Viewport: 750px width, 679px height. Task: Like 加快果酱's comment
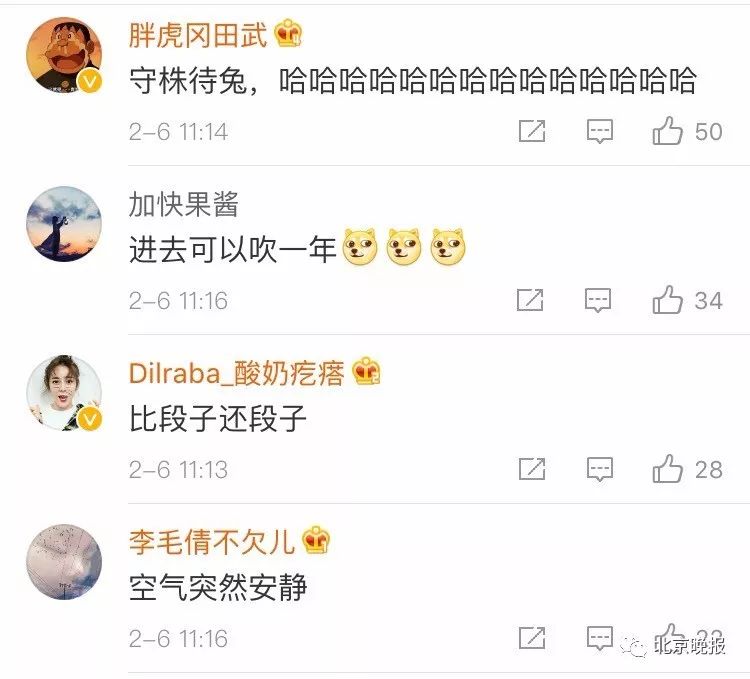pyautogui.click(x=668, y=299)
